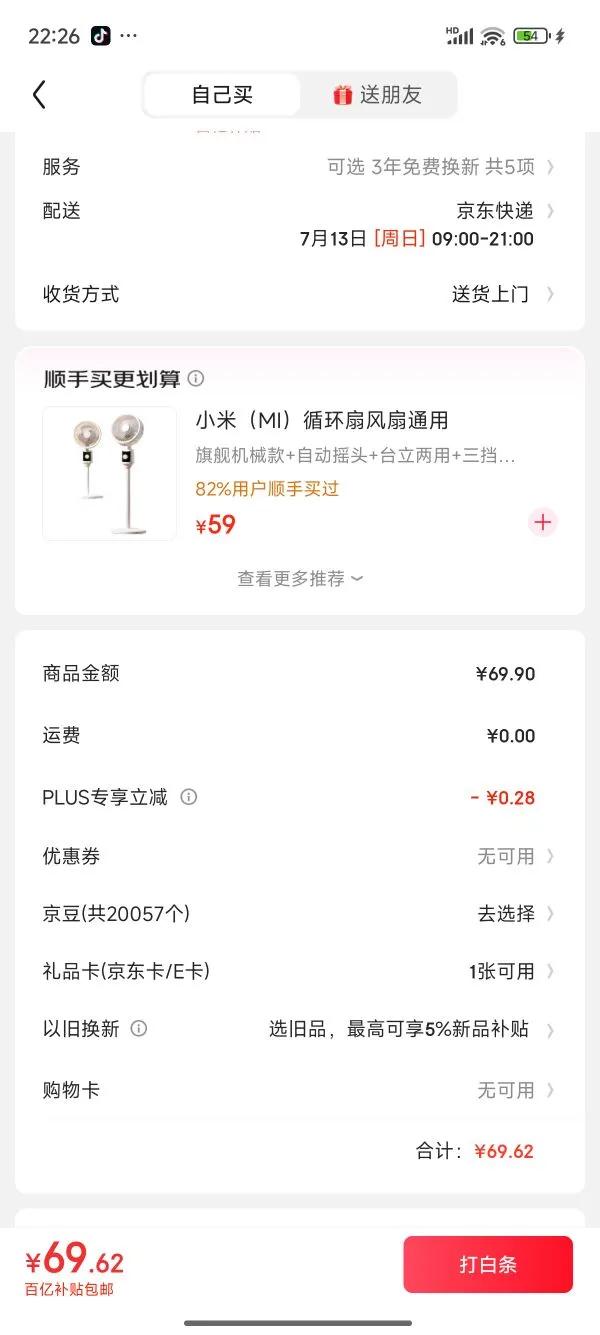600x1335 pixels.
Task: Switch to the 送朋友 tab
Action: (377, 95)
